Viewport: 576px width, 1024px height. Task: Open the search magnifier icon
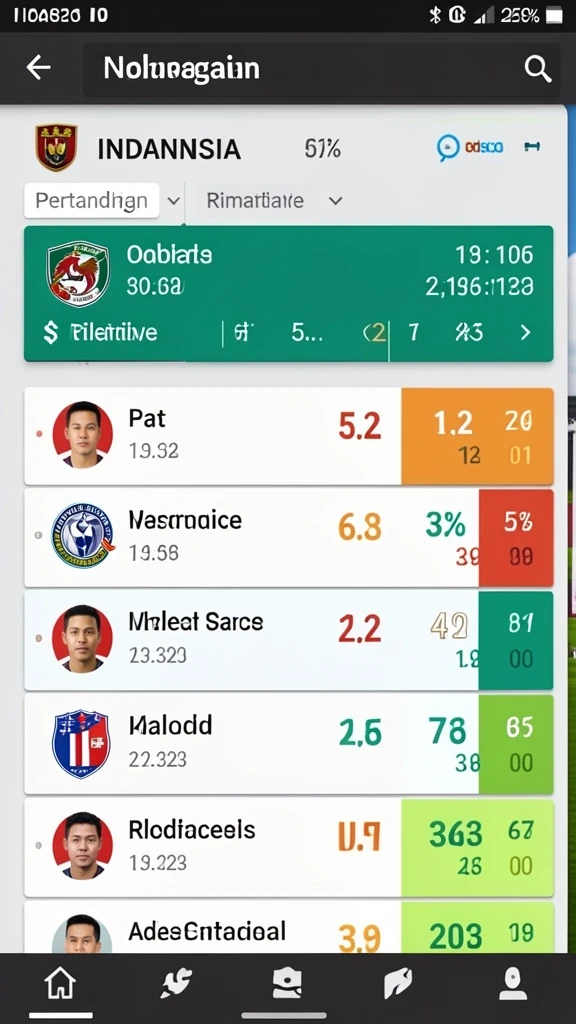[537, 69]
